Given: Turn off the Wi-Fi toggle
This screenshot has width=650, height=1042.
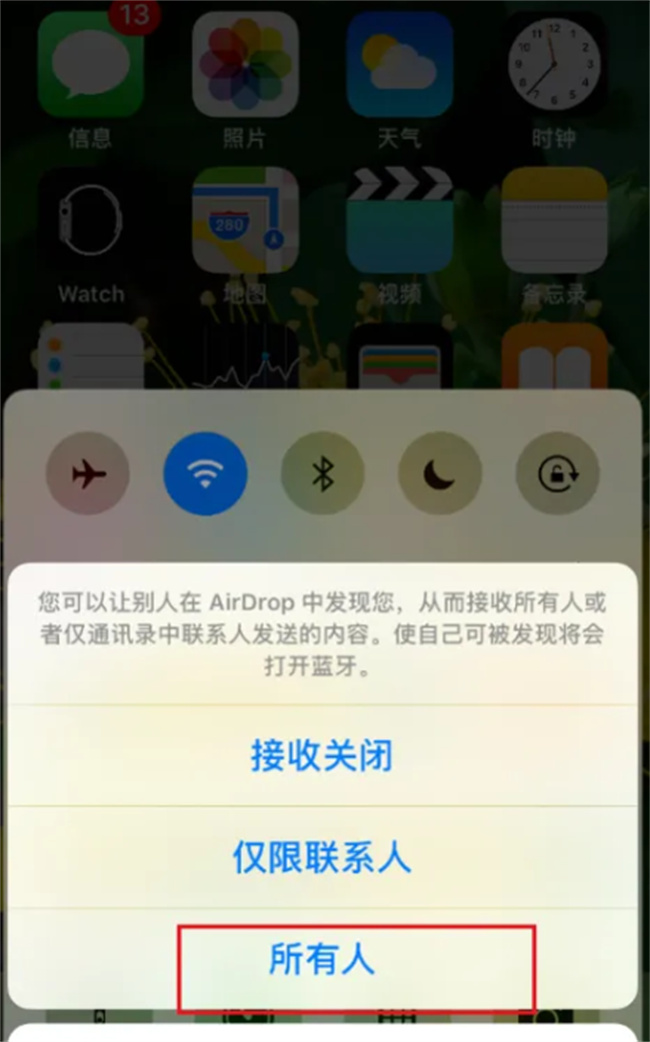Looking at the screenshot, I should pos(205,473).
